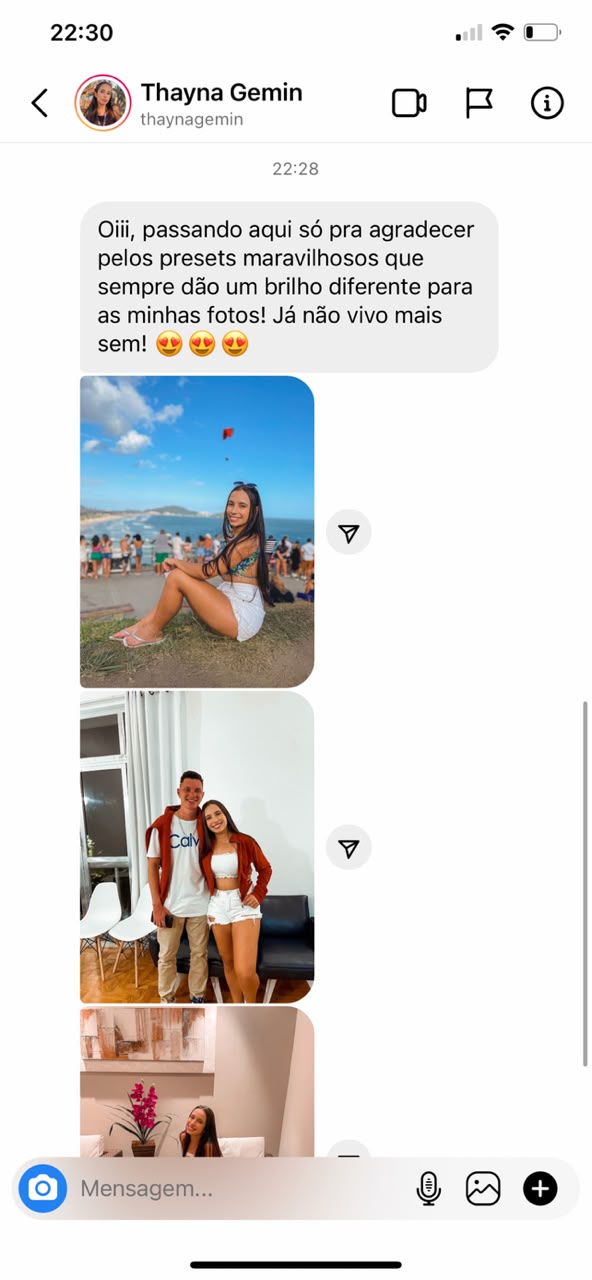The height and width of the screenshot is (1280, 592).
Task: Go back to the inbox list
Action: click(40, 103)
